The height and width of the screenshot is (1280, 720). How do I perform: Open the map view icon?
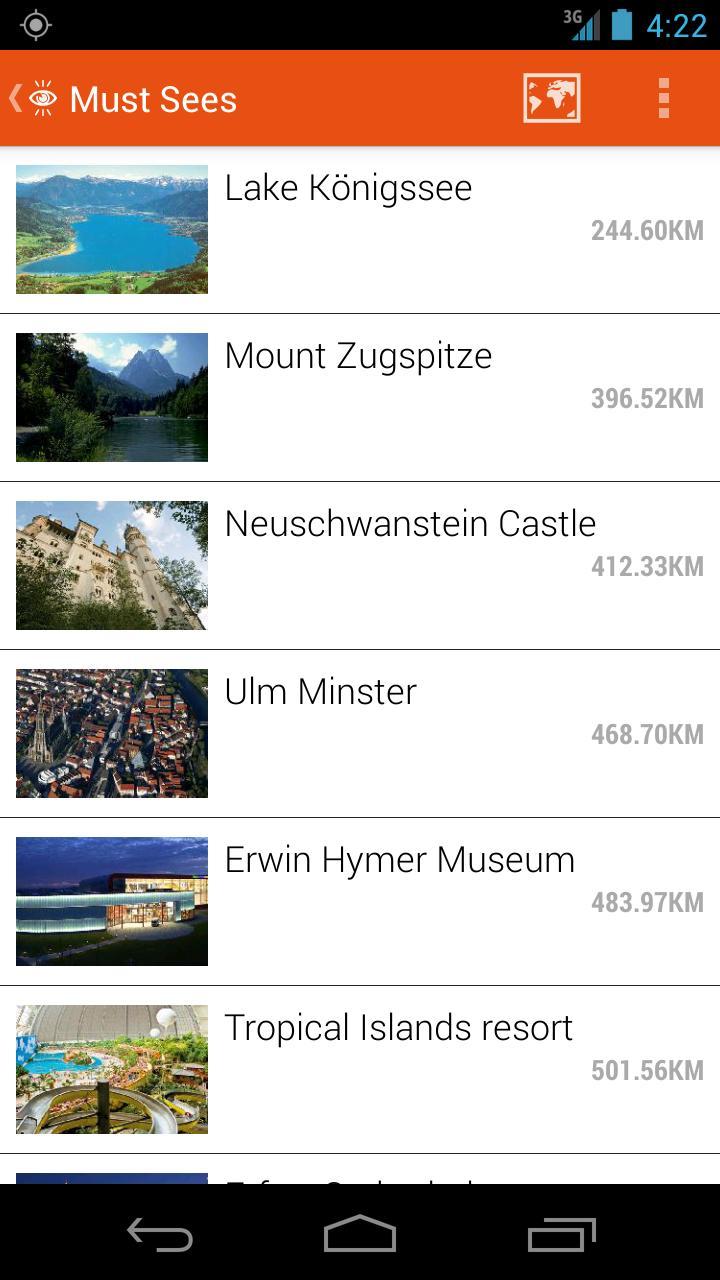point(551,98)
